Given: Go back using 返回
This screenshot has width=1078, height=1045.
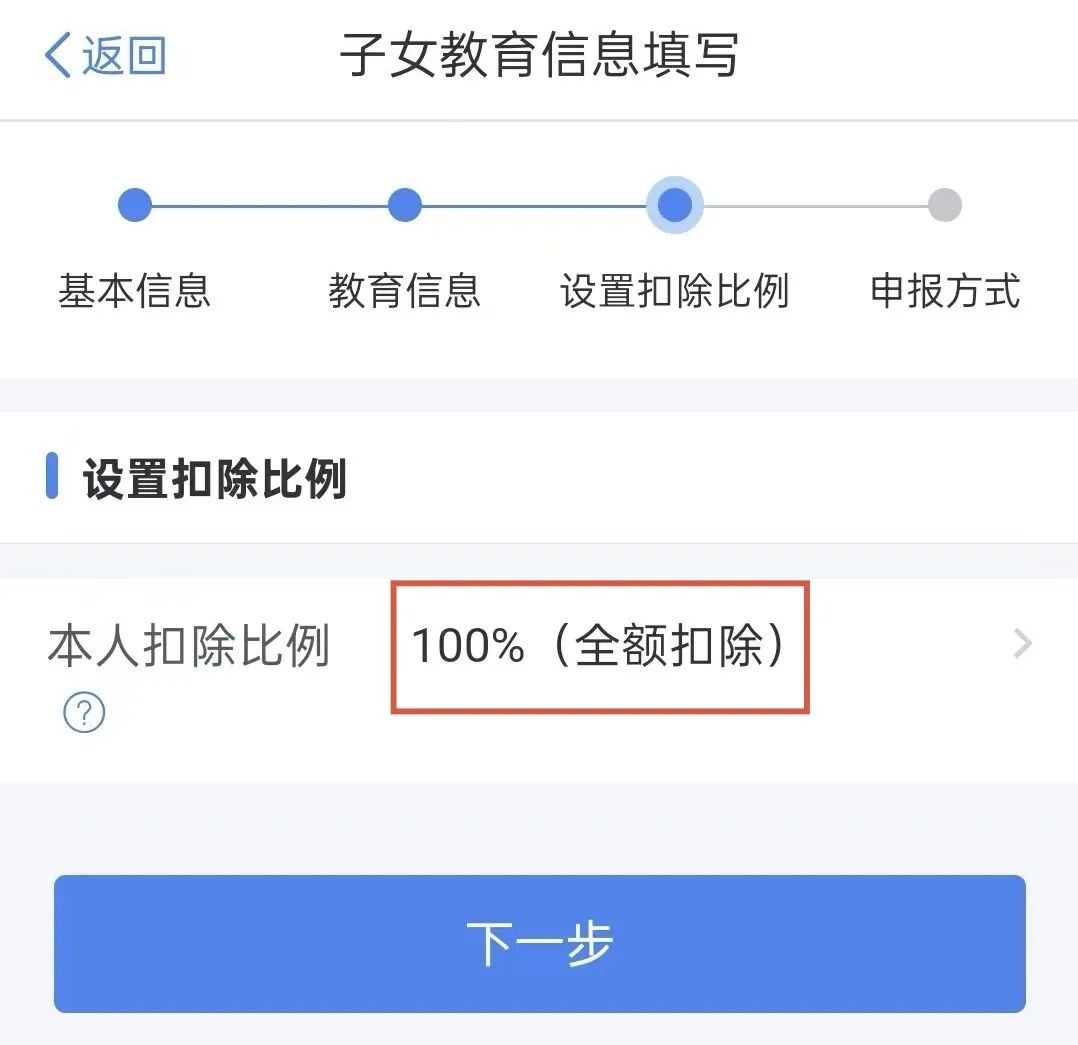Looking at the screenshot, I should tap(104, 55).
